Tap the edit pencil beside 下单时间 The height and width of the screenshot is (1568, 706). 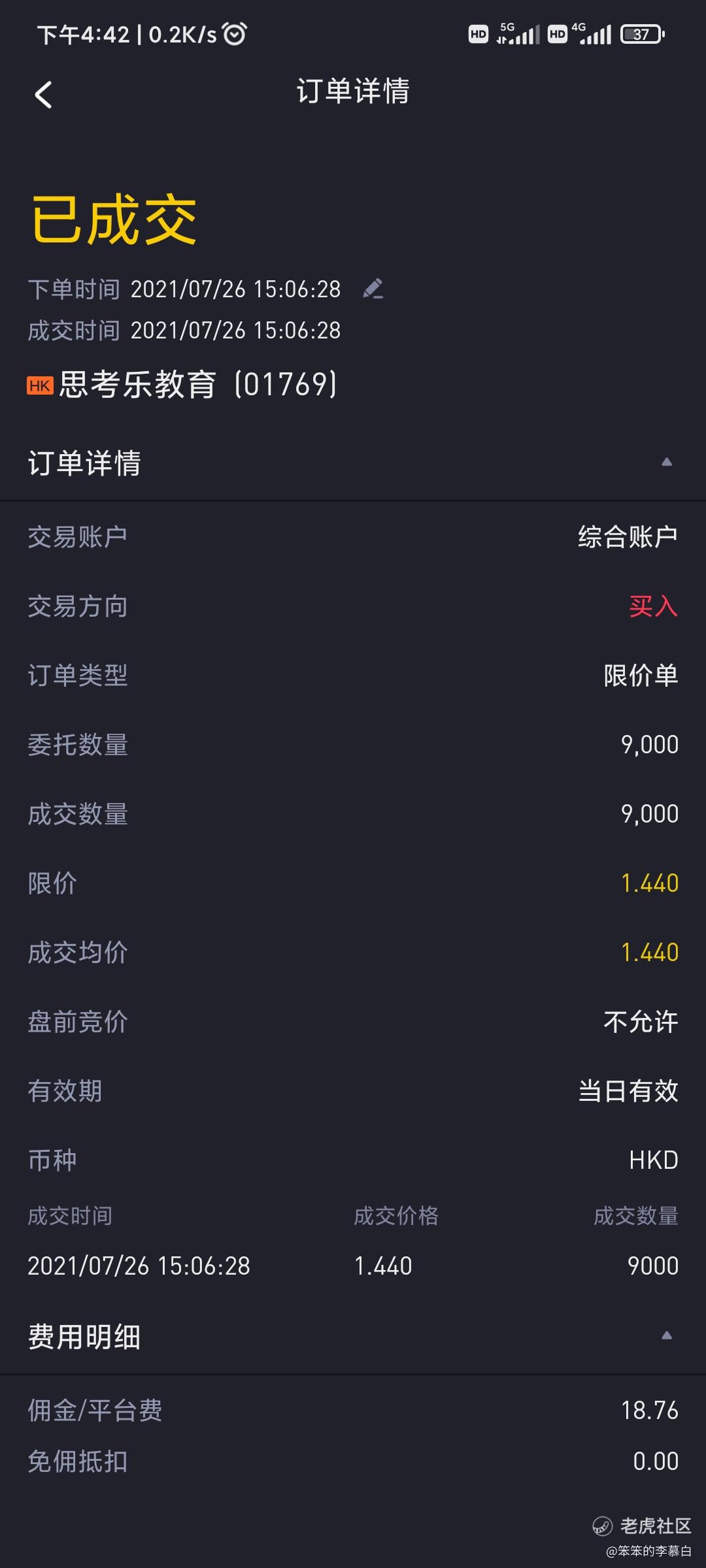373,289
